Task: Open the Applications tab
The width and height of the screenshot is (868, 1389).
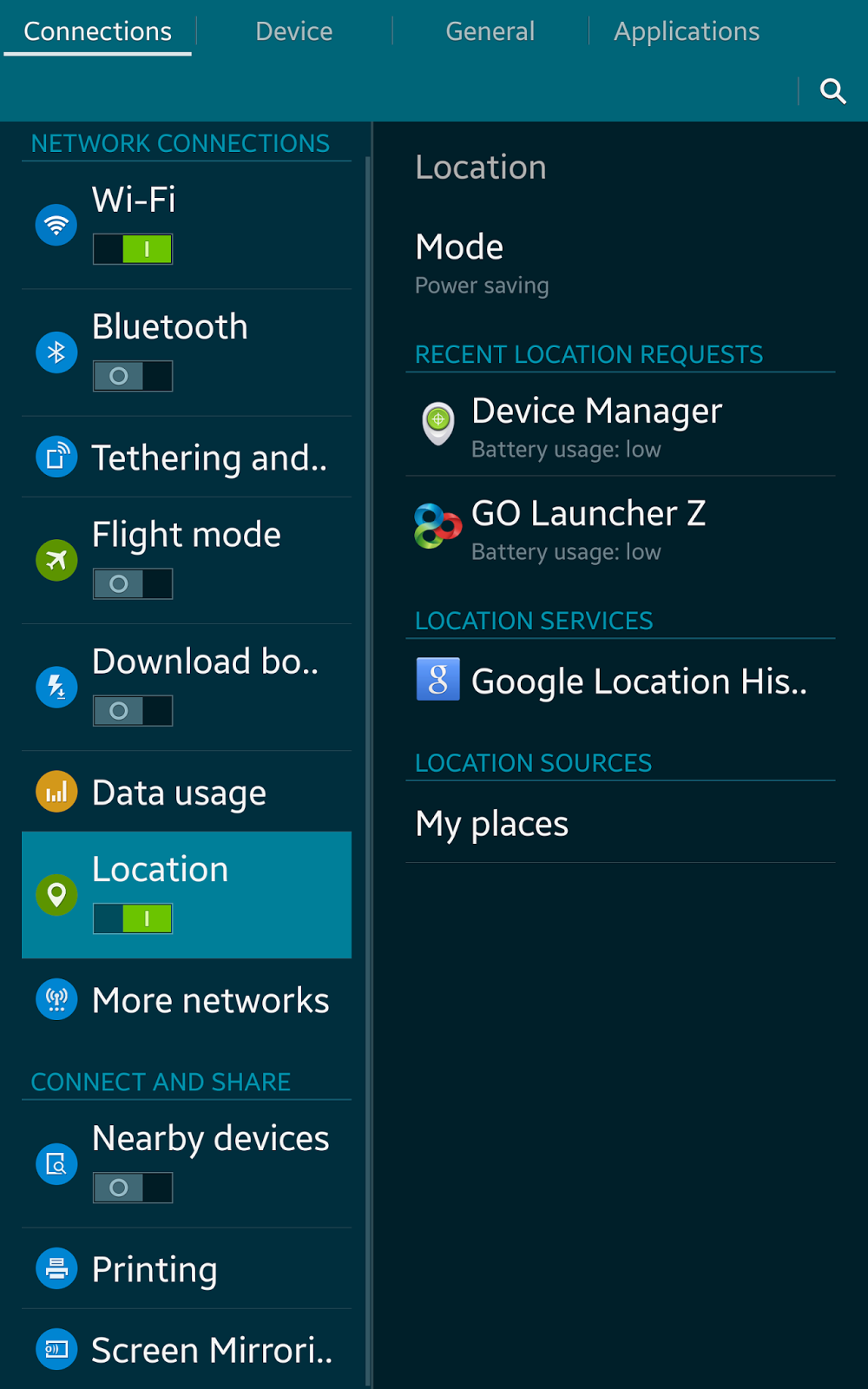Action: [687, 30]
